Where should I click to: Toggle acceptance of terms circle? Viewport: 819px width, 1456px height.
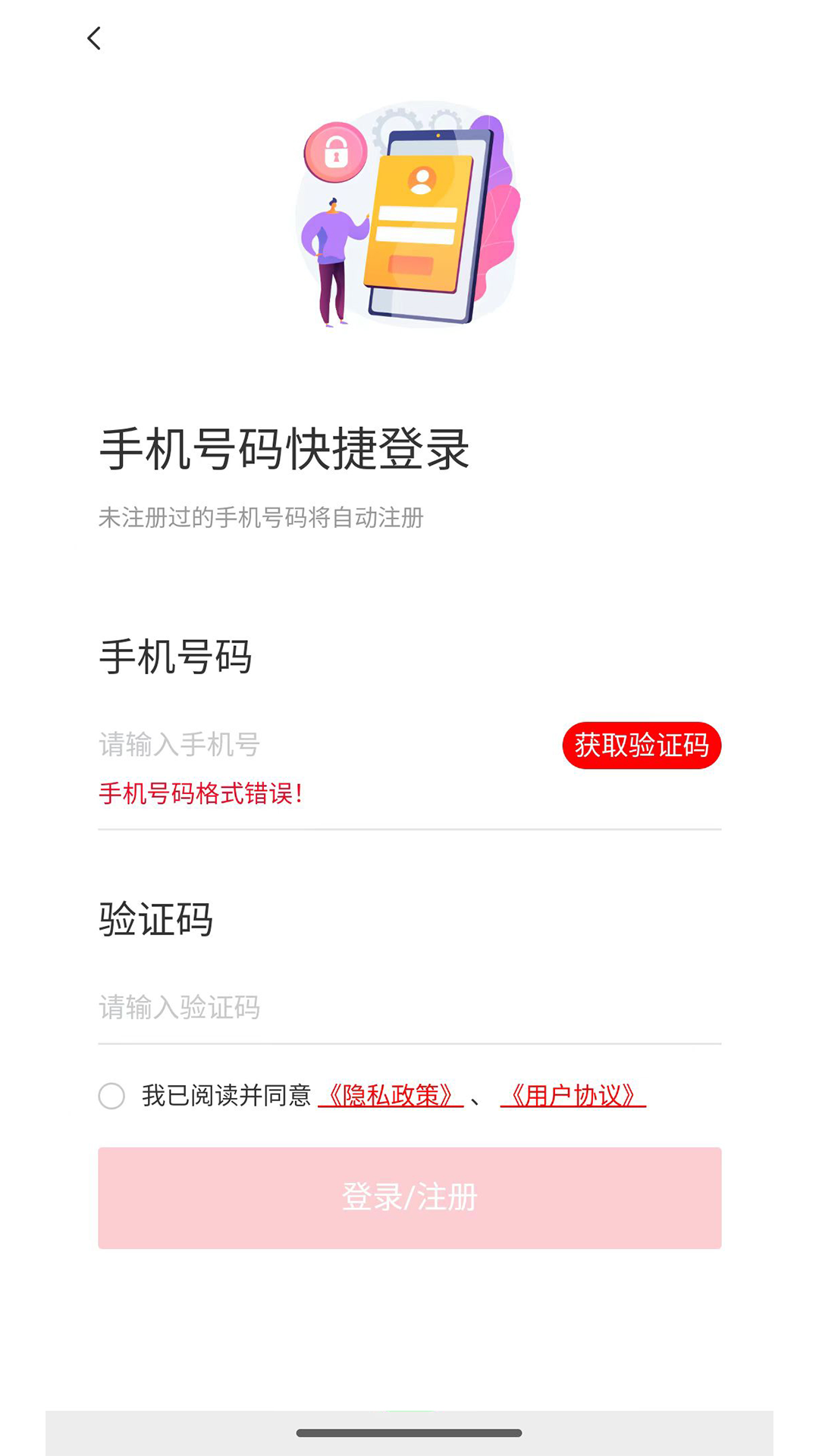pos(114,1097)
